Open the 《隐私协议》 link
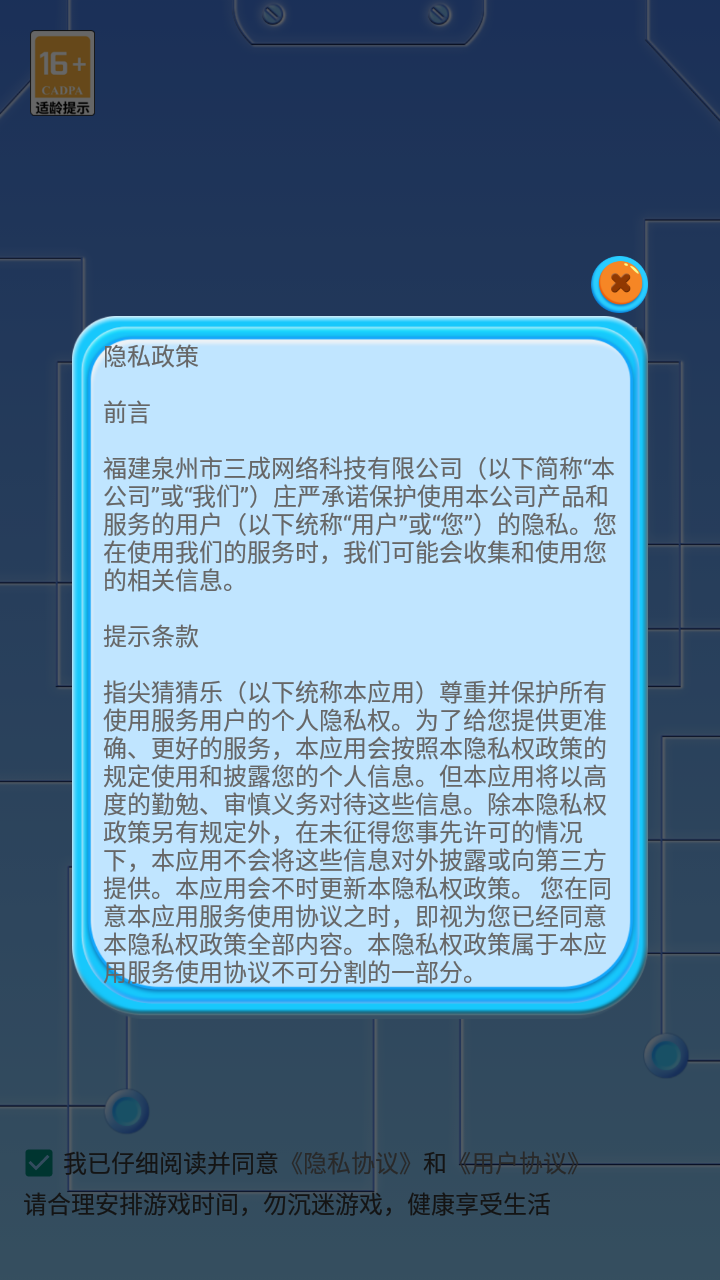Viewport: 720px width, 1280px height. (x=350, y=1164)
